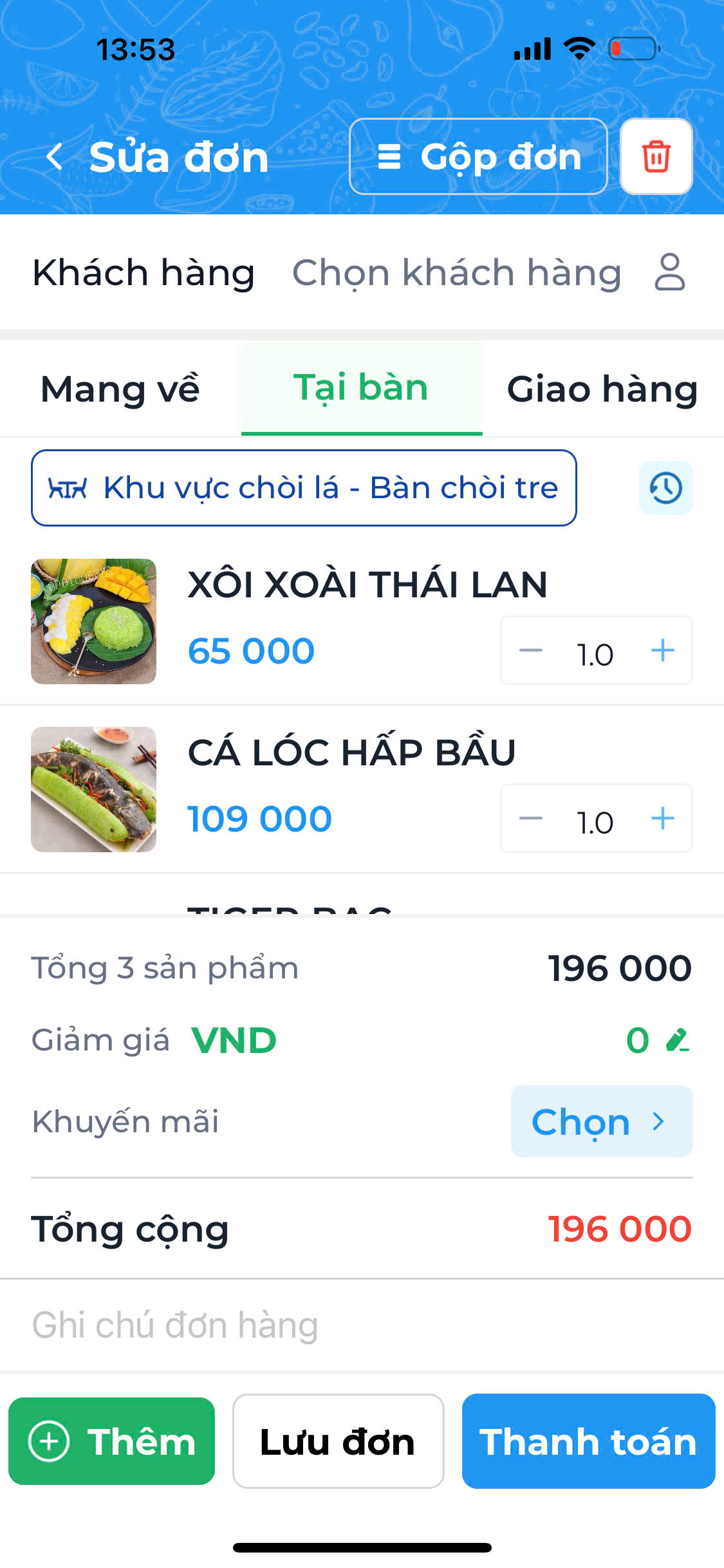The image size is (724, 1568).
Task: Add more items with Thêm
Action: tap(111, 1441)
